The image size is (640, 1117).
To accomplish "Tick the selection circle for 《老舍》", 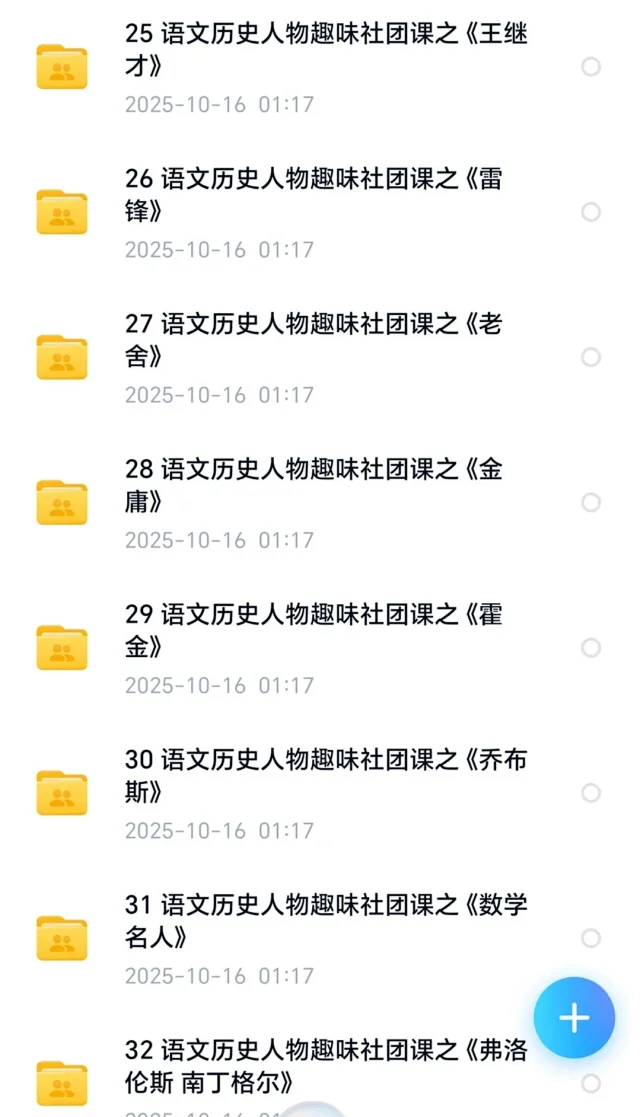I will [591, 357].
